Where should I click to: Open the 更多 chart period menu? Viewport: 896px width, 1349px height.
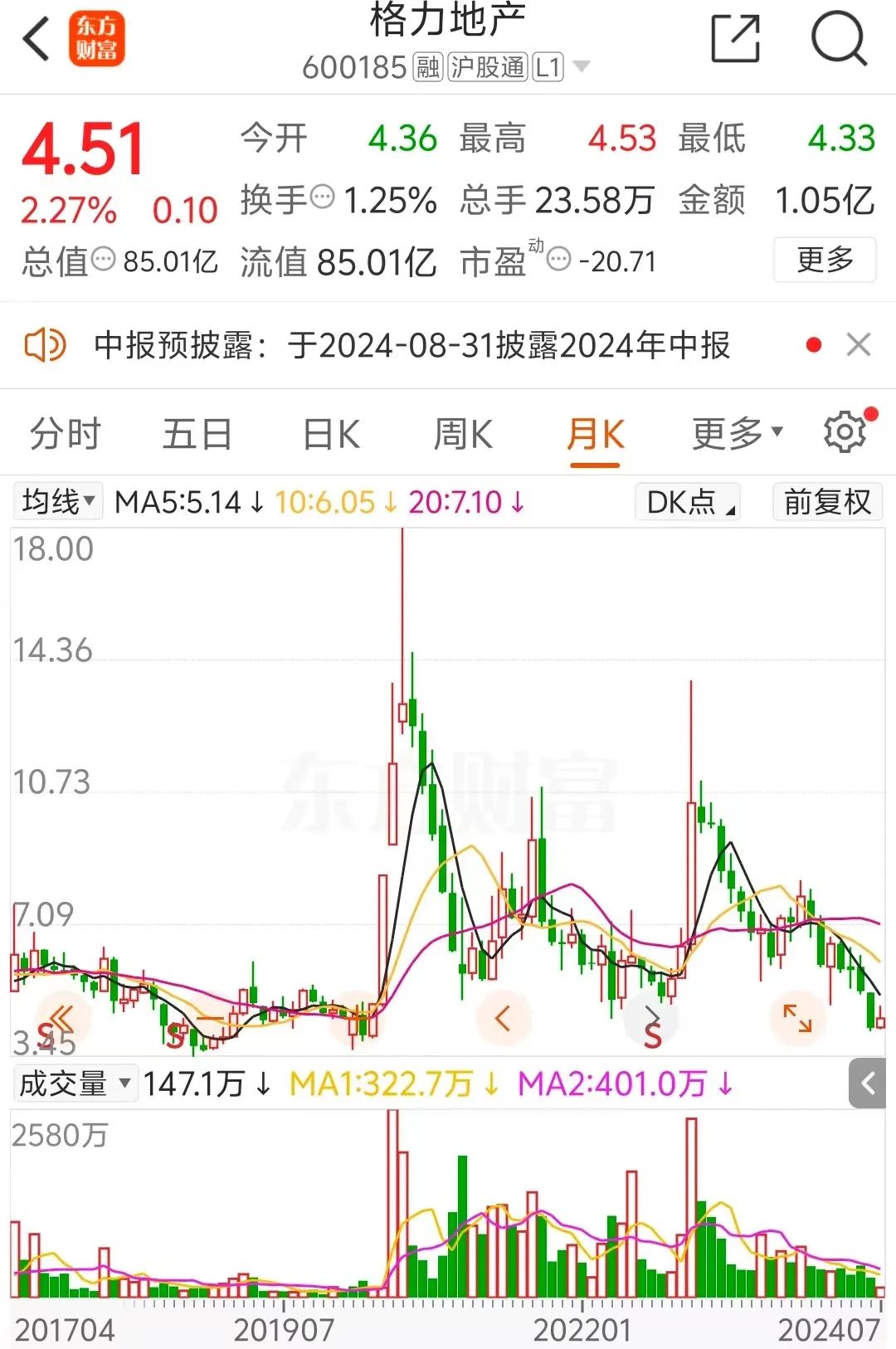[733, 433]
